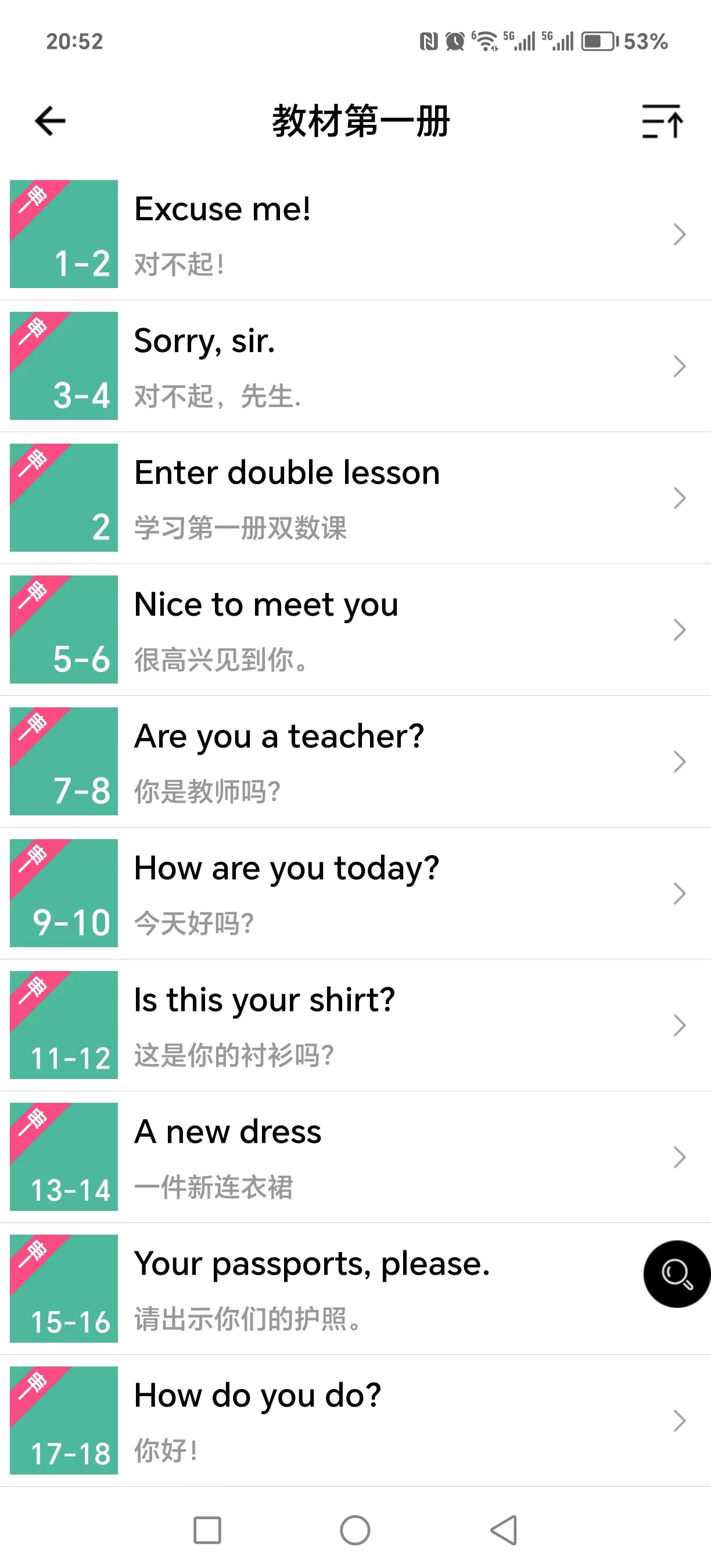Go to the system home screen

[355, 1530]
